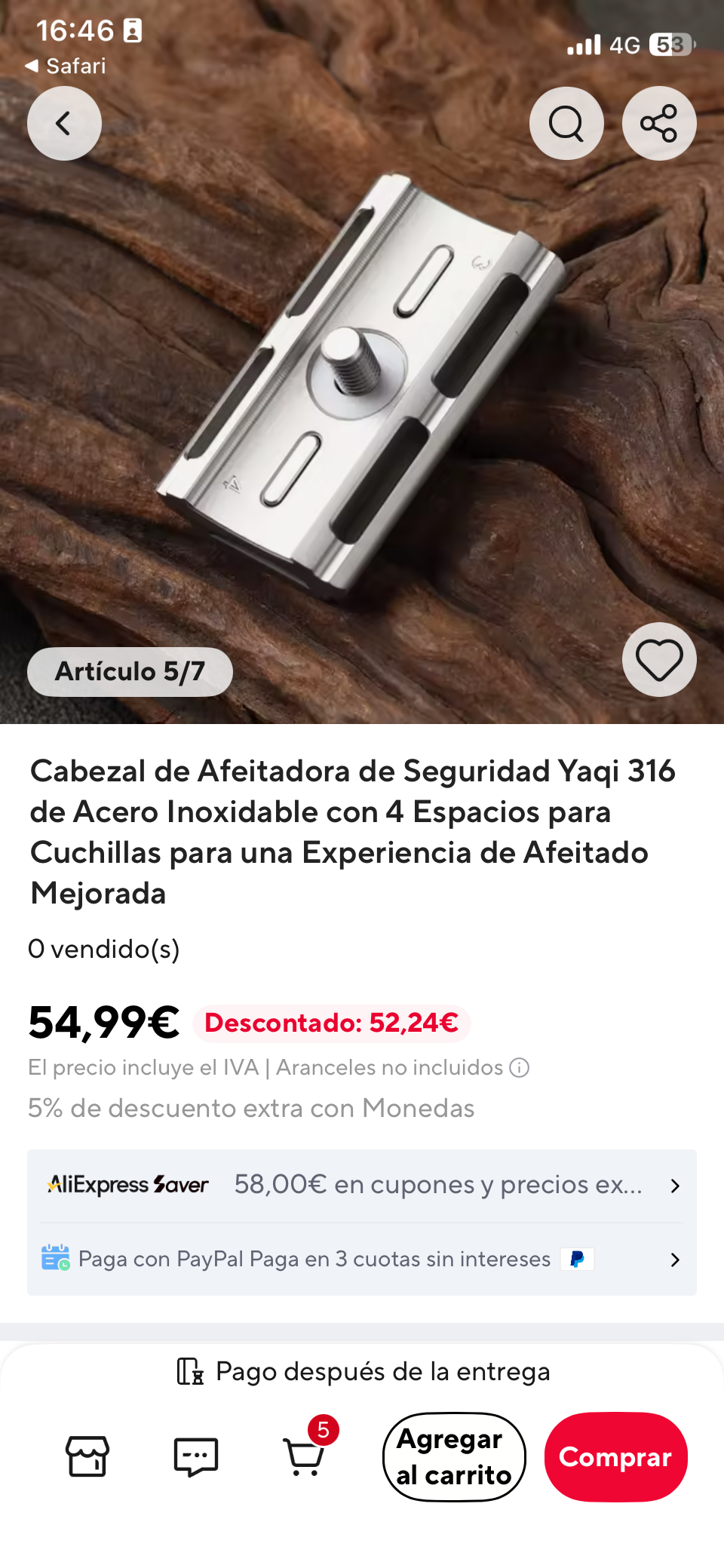Return to Safari from status bar
The height and width of the screenshot is (1568, 724).
pos(66,66)
